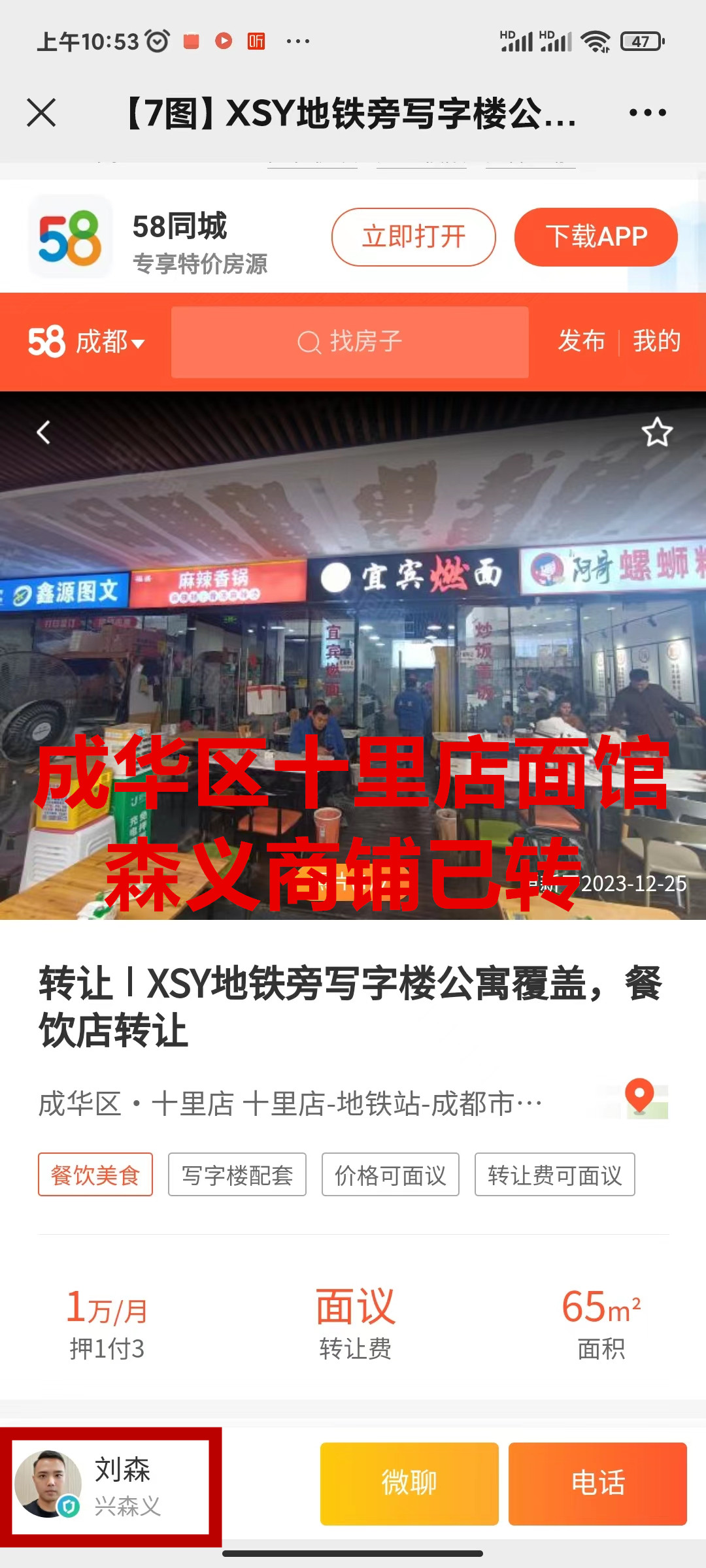Open the three-dot overflow menu
706x1568 pixels.
coord(647,112)
